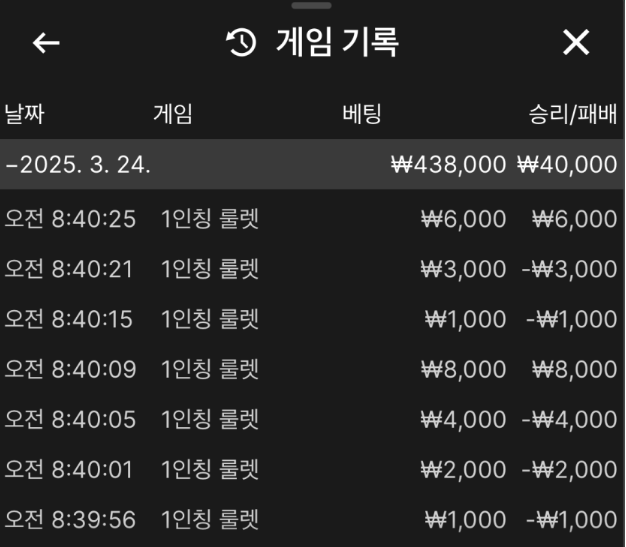Open the 8:40:05 game entry
The height and width of the screenshot is (547, 626).
point(312,419)
